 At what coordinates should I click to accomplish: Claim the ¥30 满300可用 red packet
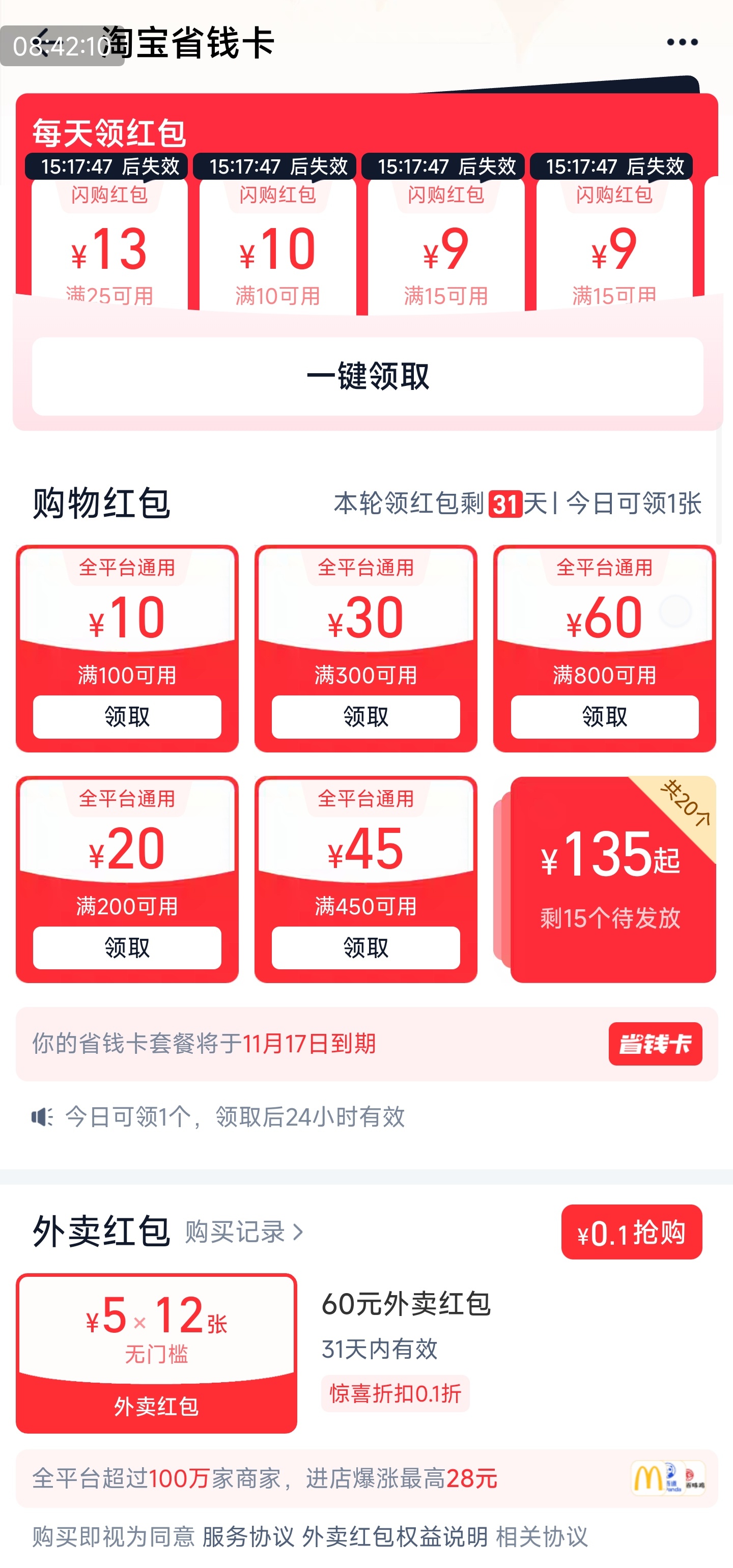click(365, 716)
